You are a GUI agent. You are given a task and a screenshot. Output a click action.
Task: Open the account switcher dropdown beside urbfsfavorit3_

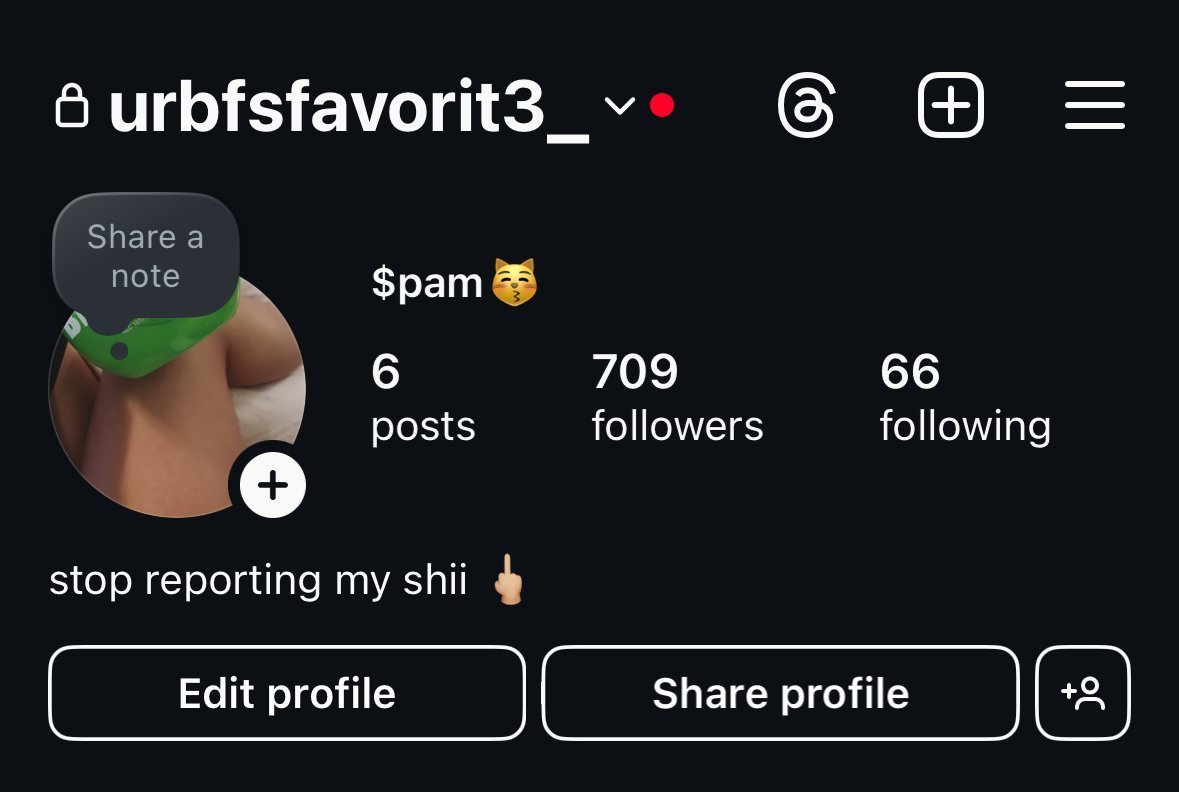pos(620,105)
